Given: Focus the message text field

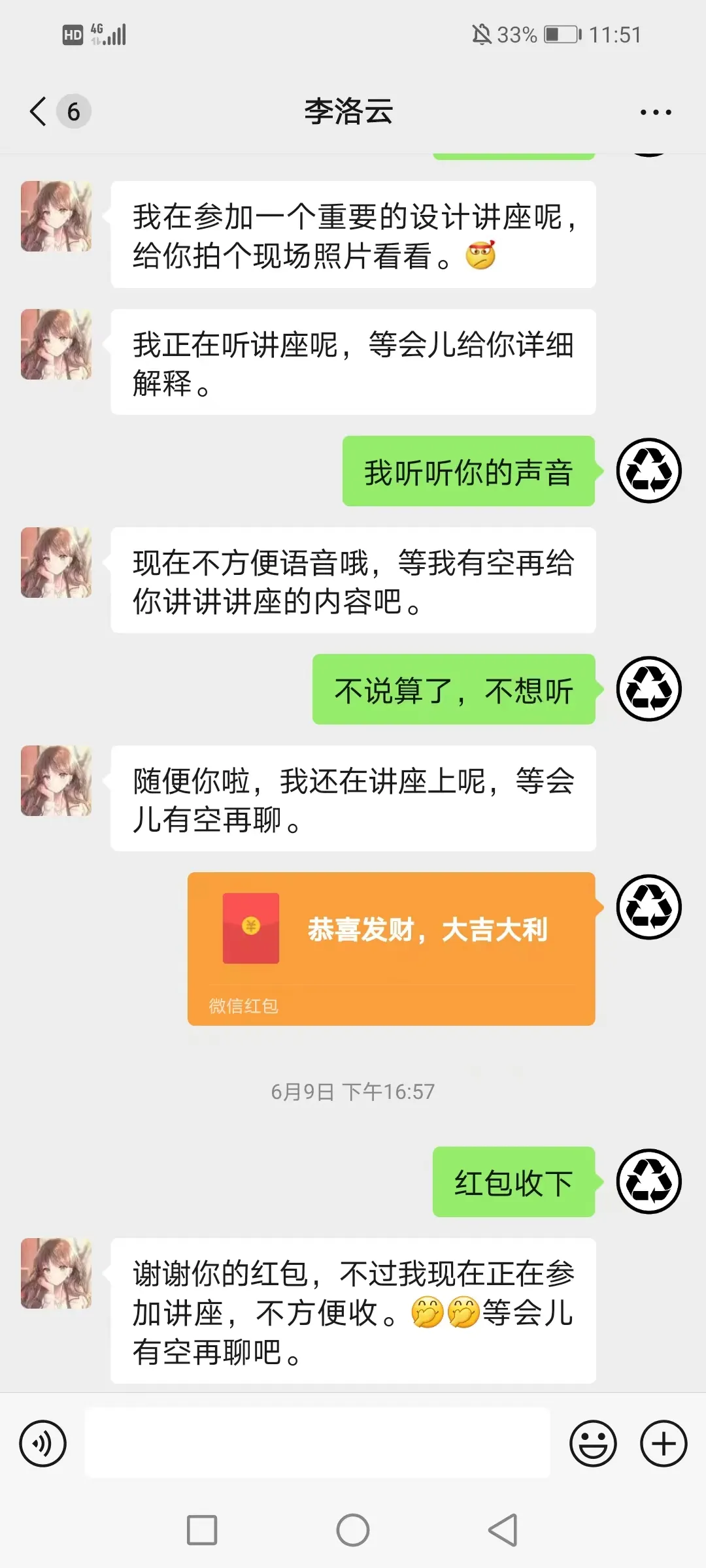Looking at the screenshot, I should point(318,1443).
